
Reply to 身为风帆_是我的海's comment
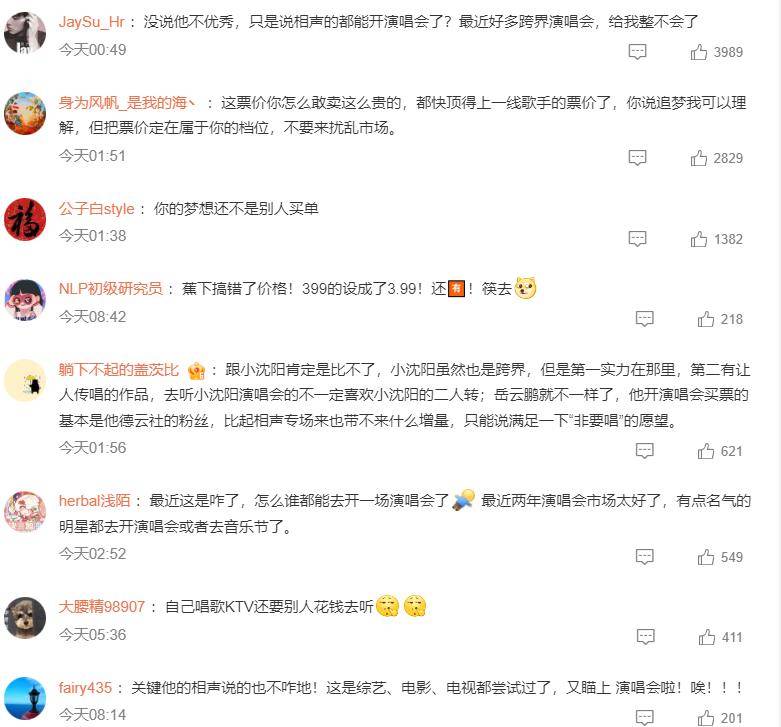[637, 158]
